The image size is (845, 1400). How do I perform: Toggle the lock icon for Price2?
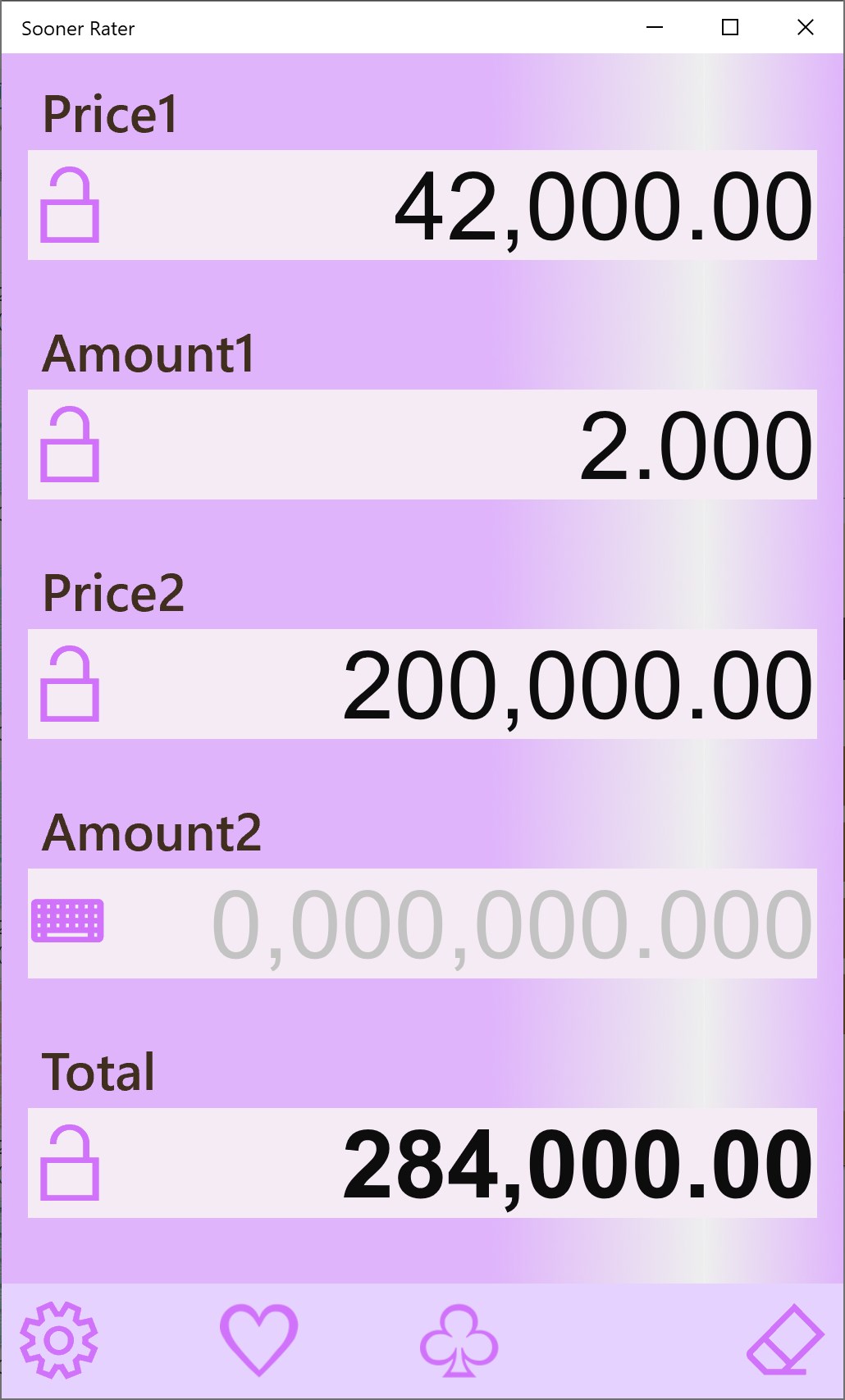point(70,684)
